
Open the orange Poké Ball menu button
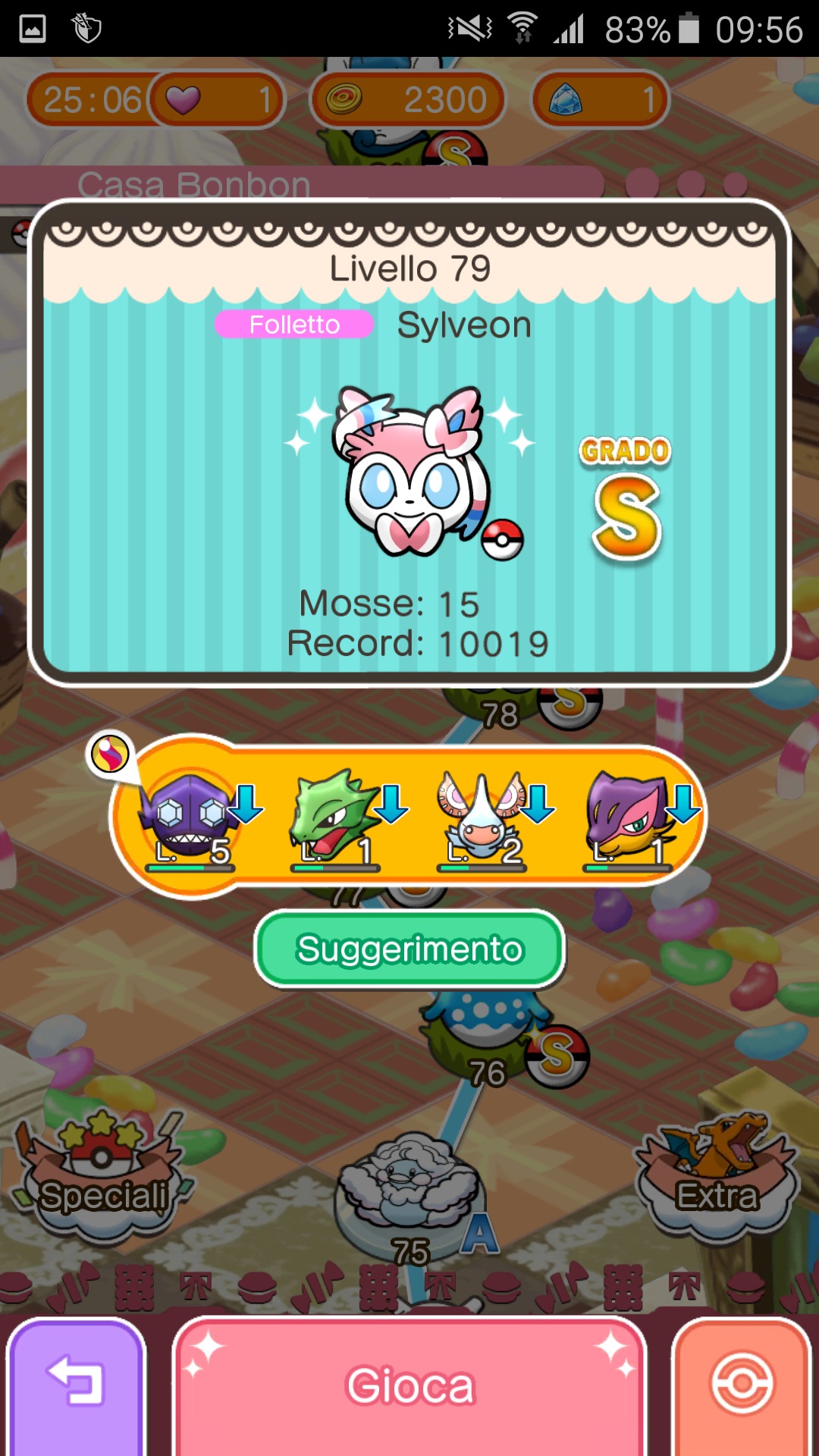tap(742, 1386)
